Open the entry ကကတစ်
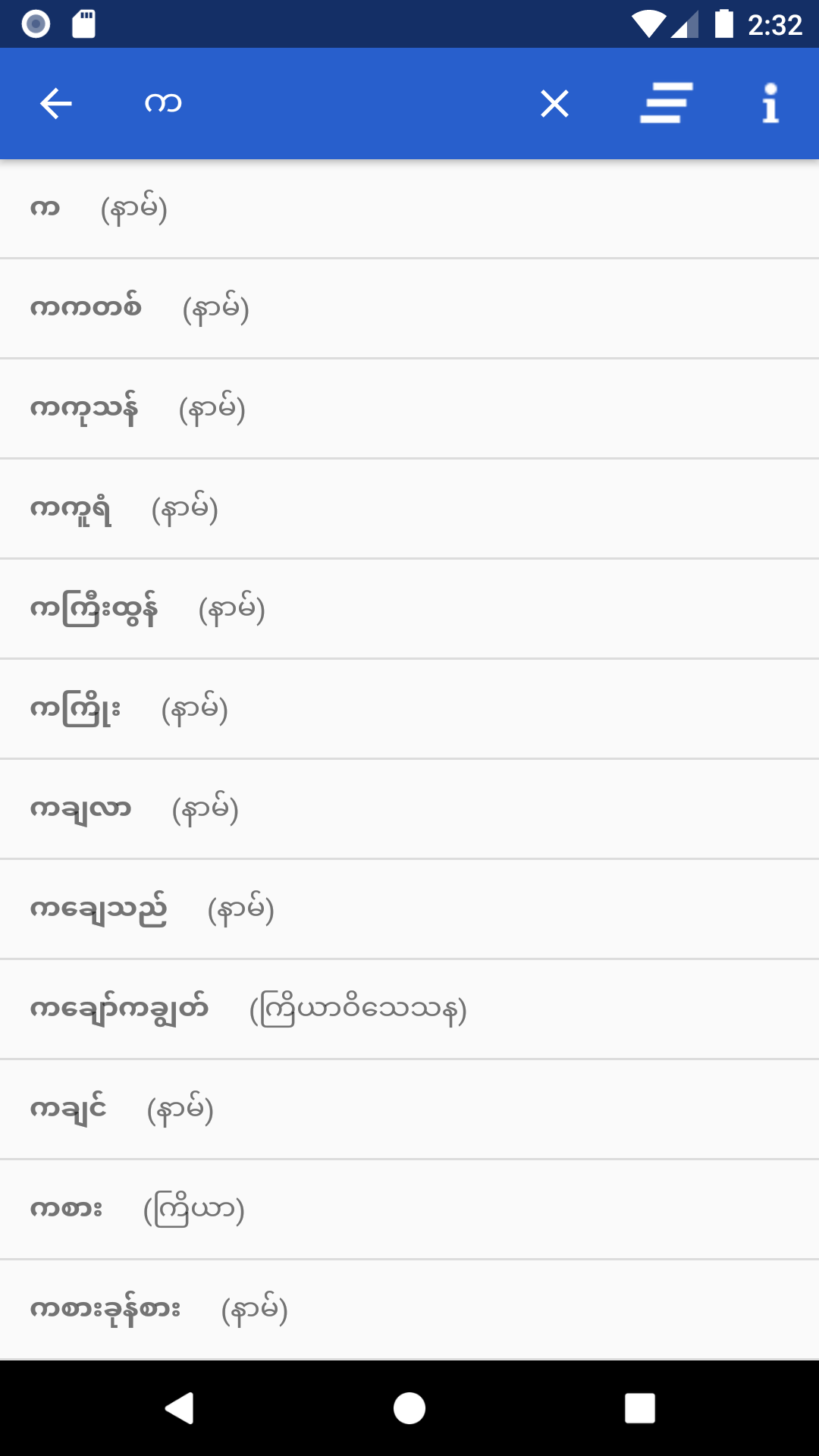 [x=409, y=309]
